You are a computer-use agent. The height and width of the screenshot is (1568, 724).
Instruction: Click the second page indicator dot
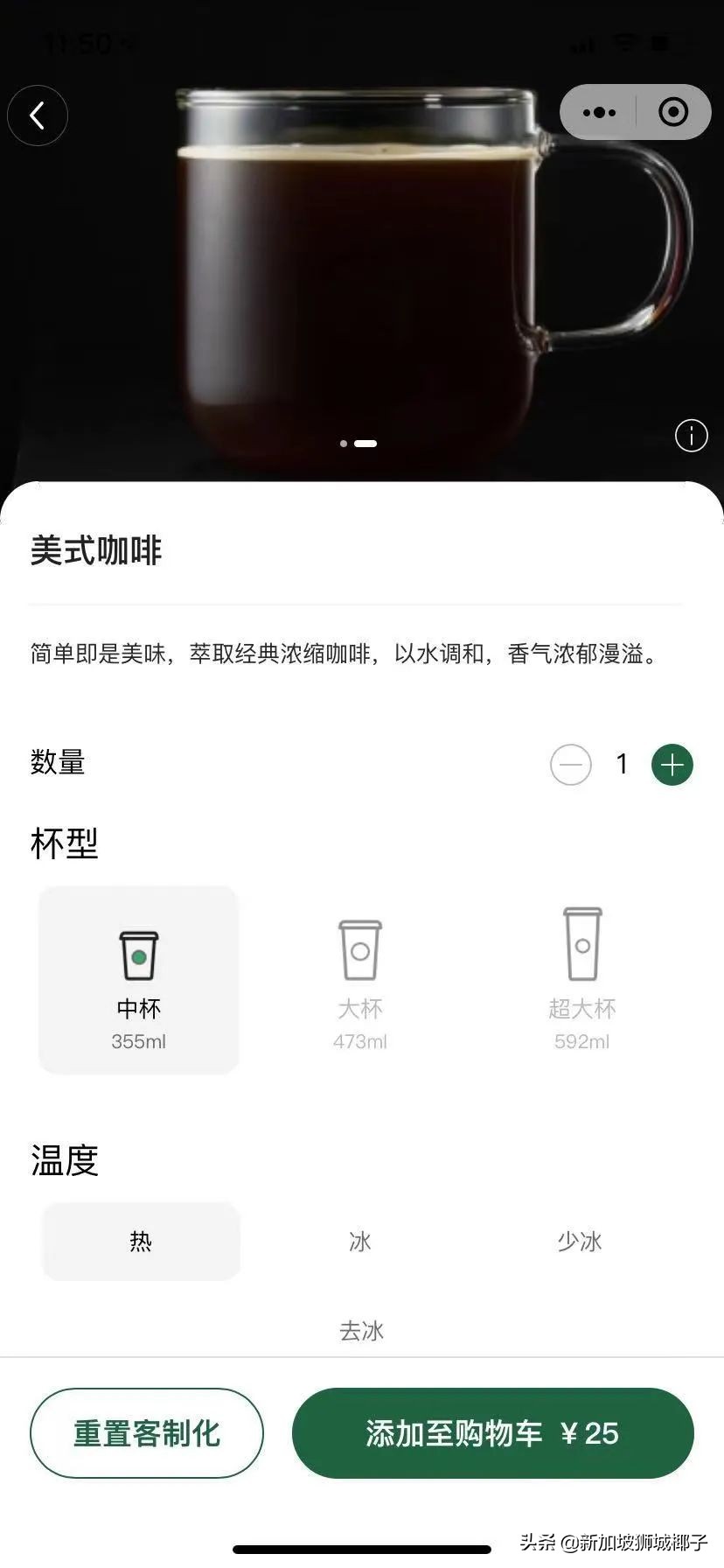[x=364, y=444]
